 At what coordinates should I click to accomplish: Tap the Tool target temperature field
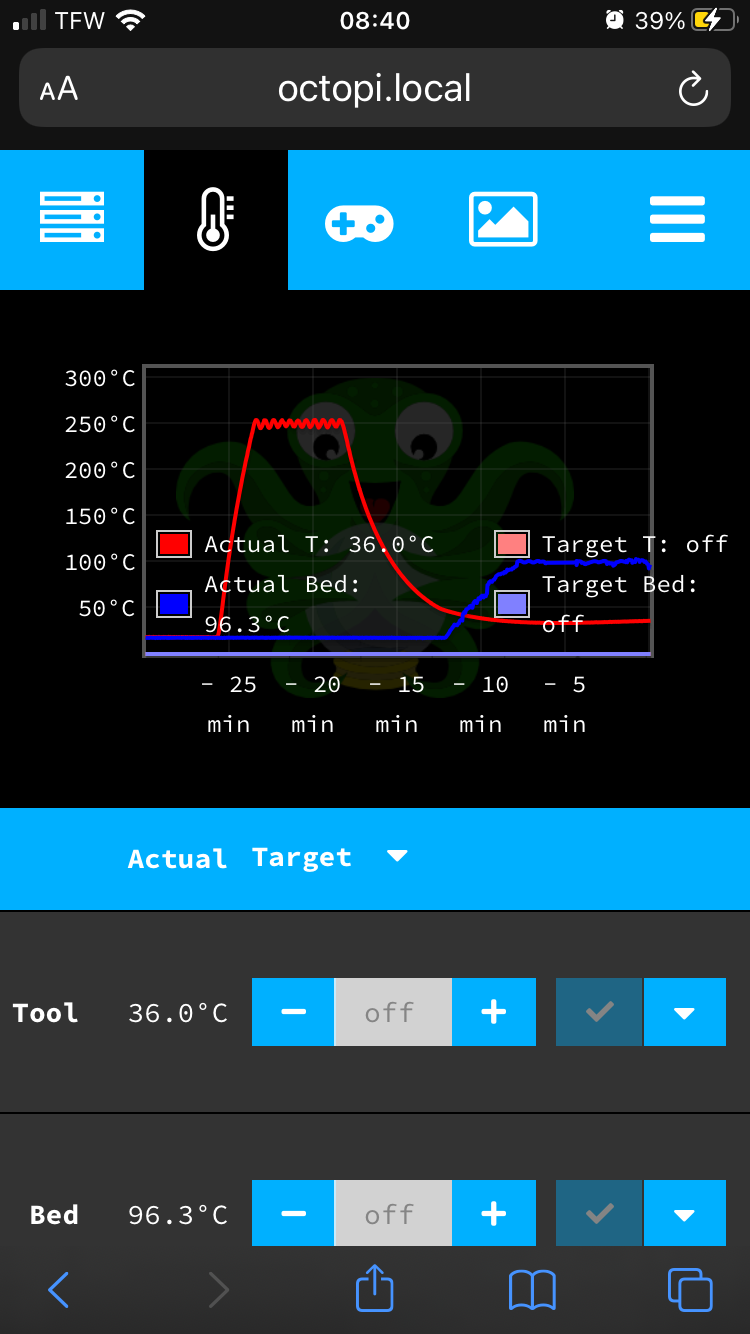click(393, 1012)
